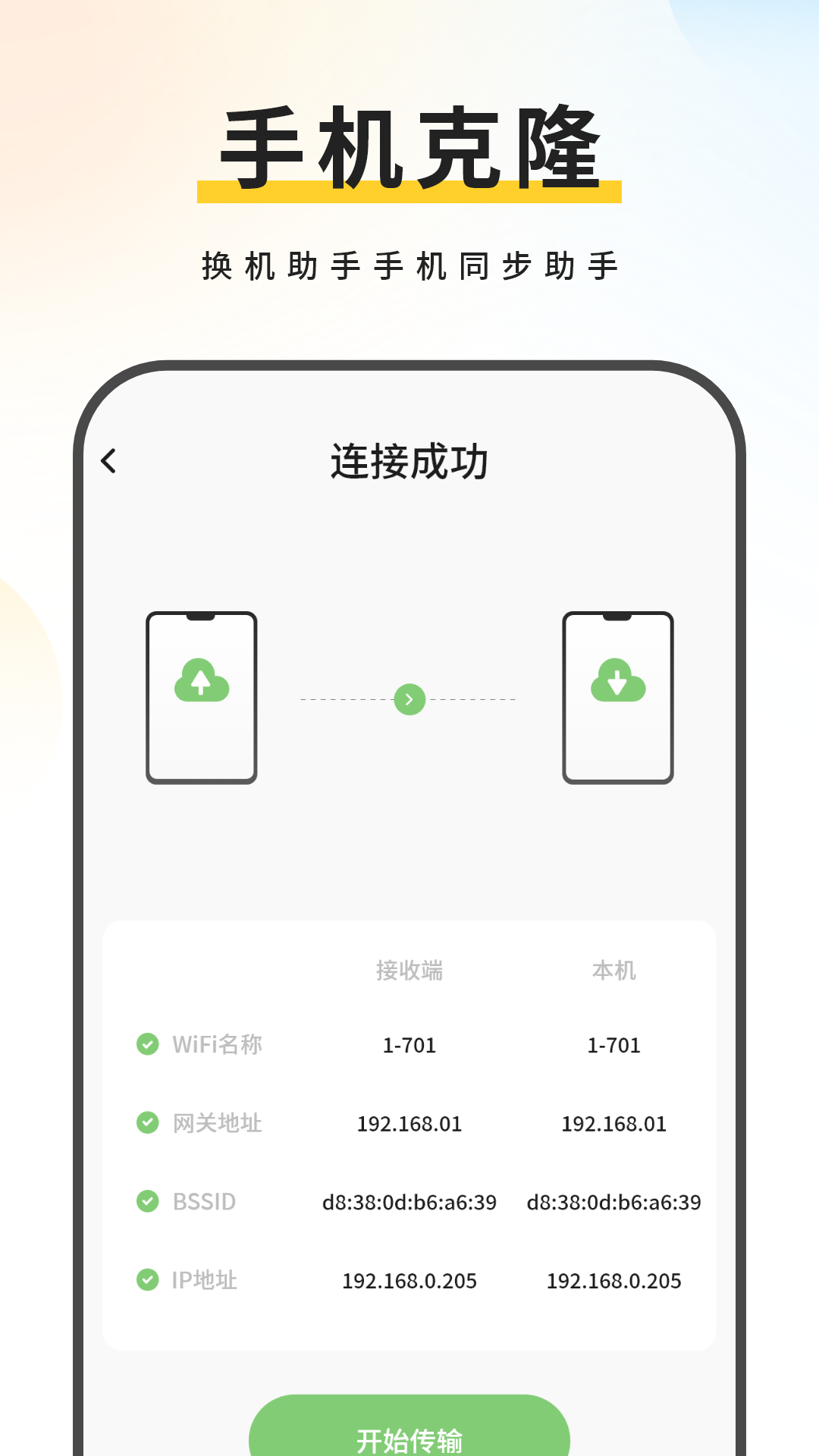Click the BSSID value d8:38:0d:b6:a6:39
This screenshot has height=1456, width=819.
pos(409,1202)
